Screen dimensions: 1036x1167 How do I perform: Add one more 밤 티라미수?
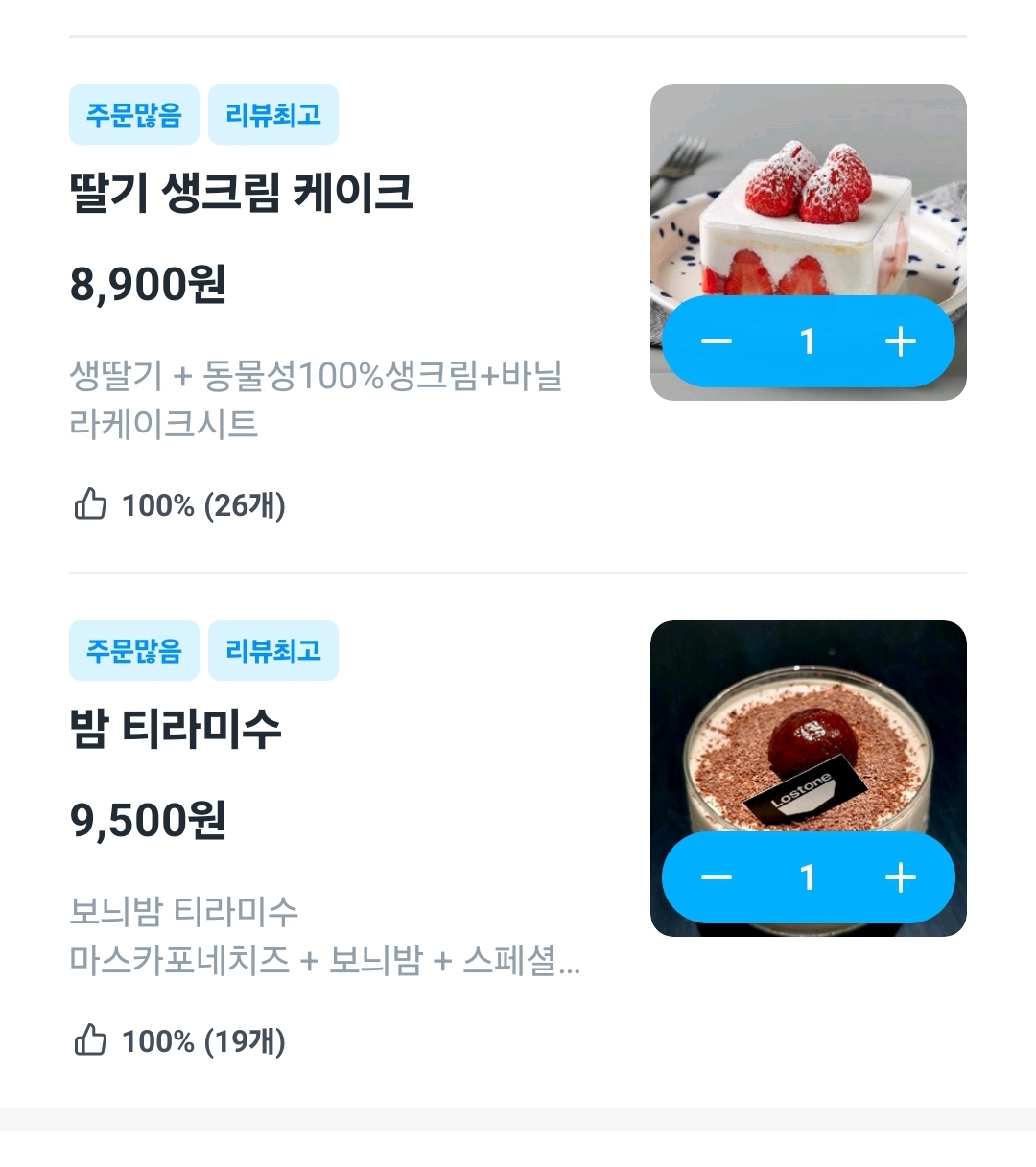[x=900, y=878]
